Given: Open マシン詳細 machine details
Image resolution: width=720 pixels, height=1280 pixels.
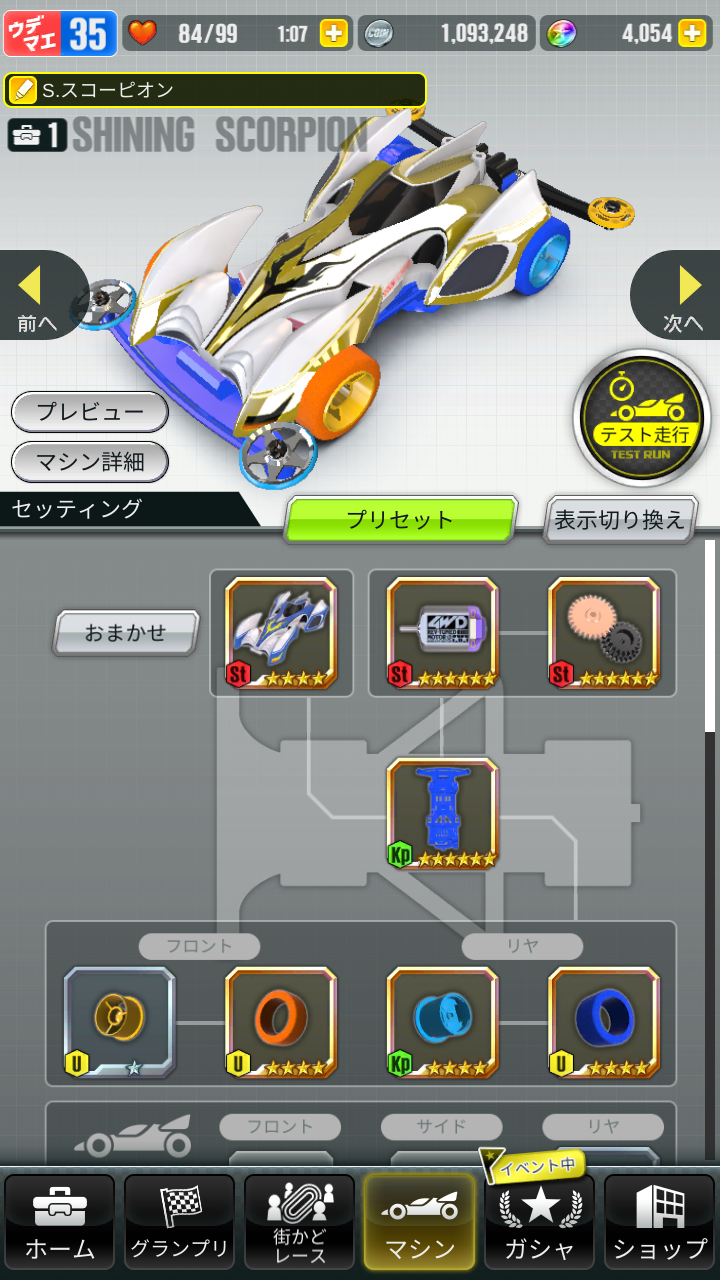Looking at the screenshot, I should click(x=90, y=462).
